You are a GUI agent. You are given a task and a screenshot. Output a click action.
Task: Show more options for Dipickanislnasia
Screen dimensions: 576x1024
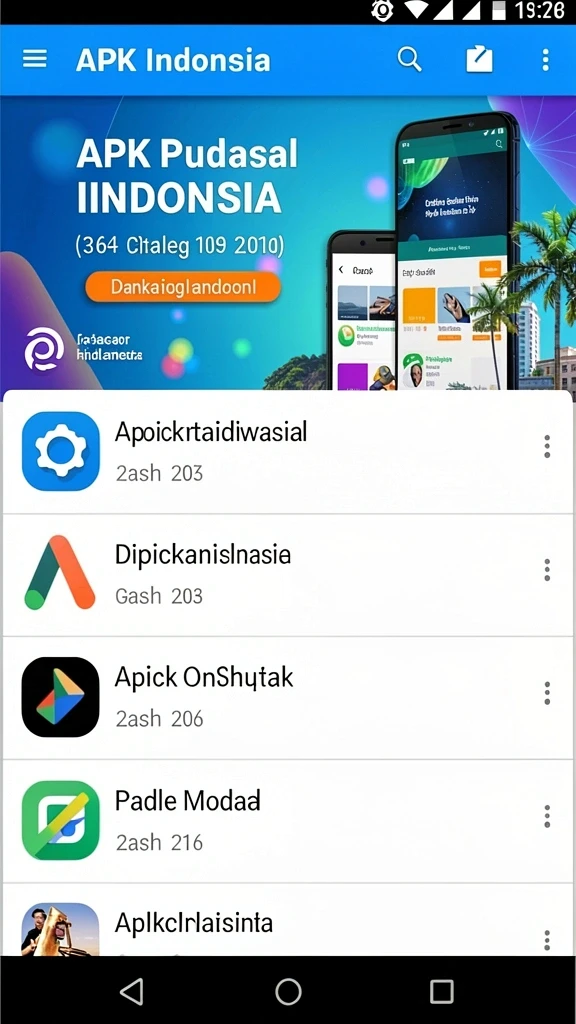click(547, 570)
